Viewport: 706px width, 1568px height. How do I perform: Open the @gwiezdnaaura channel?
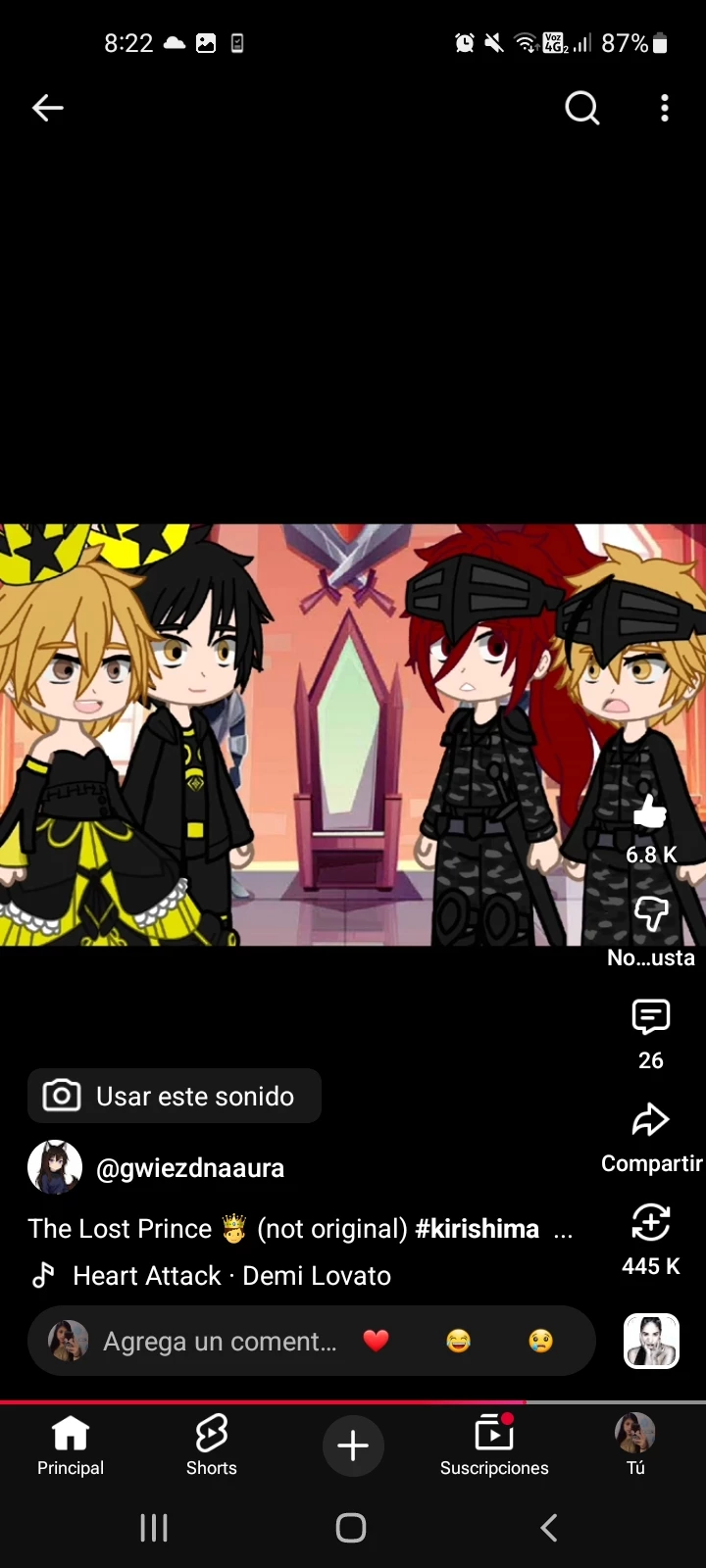pos(189,1168)
